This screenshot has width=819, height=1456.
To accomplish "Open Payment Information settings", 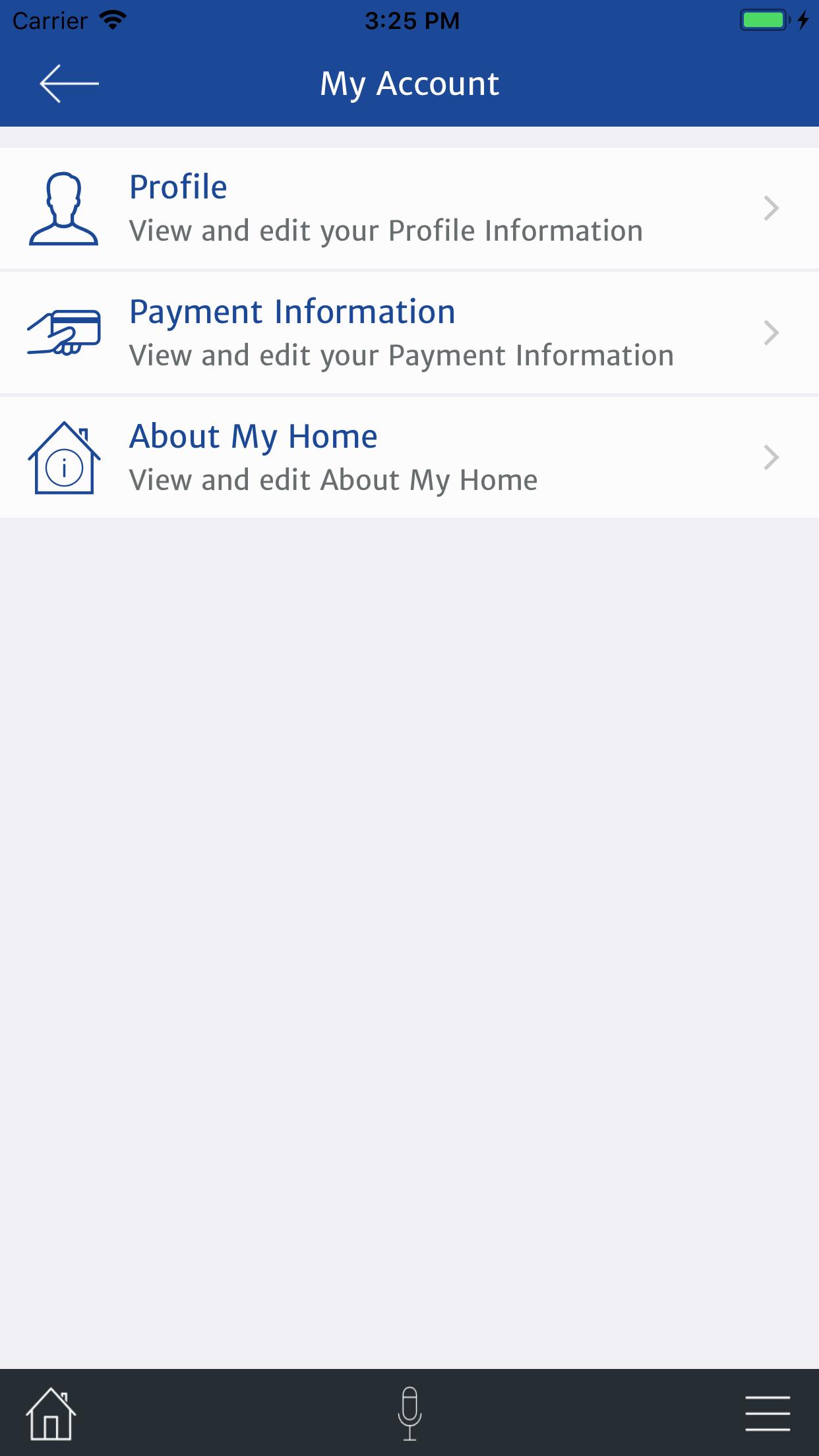I will click(409, 333).
